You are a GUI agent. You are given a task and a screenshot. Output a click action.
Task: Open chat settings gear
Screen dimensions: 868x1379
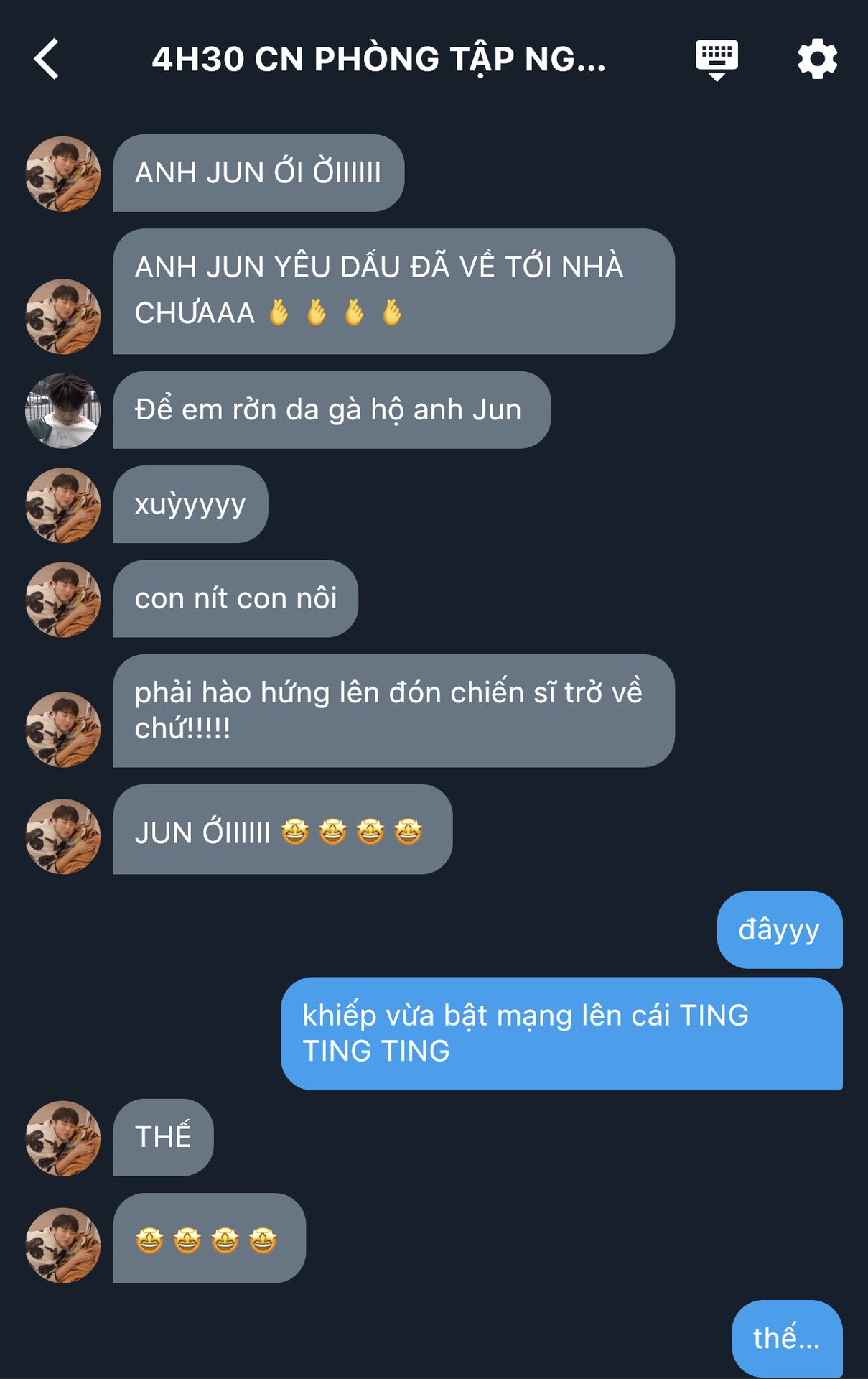817,59
